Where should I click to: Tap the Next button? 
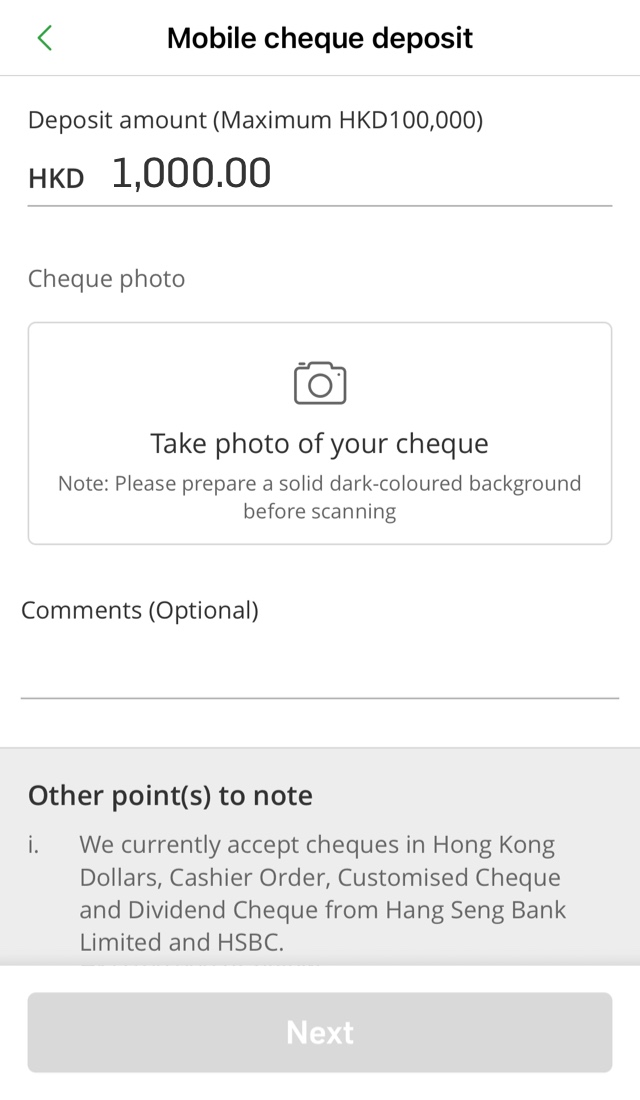[320, 1032]
